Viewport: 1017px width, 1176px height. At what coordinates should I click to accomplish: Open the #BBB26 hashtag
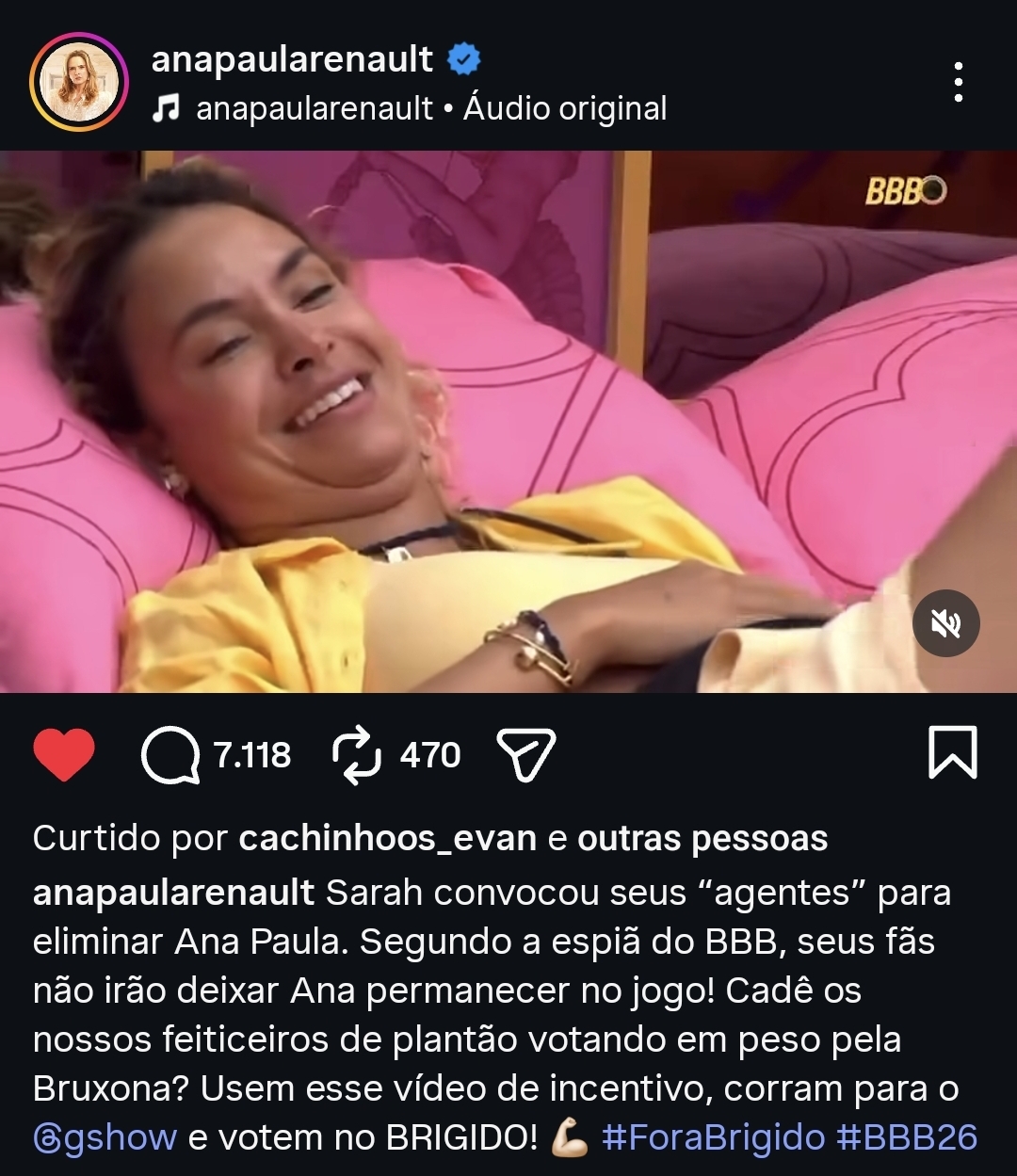click(x=907, y=1137)
